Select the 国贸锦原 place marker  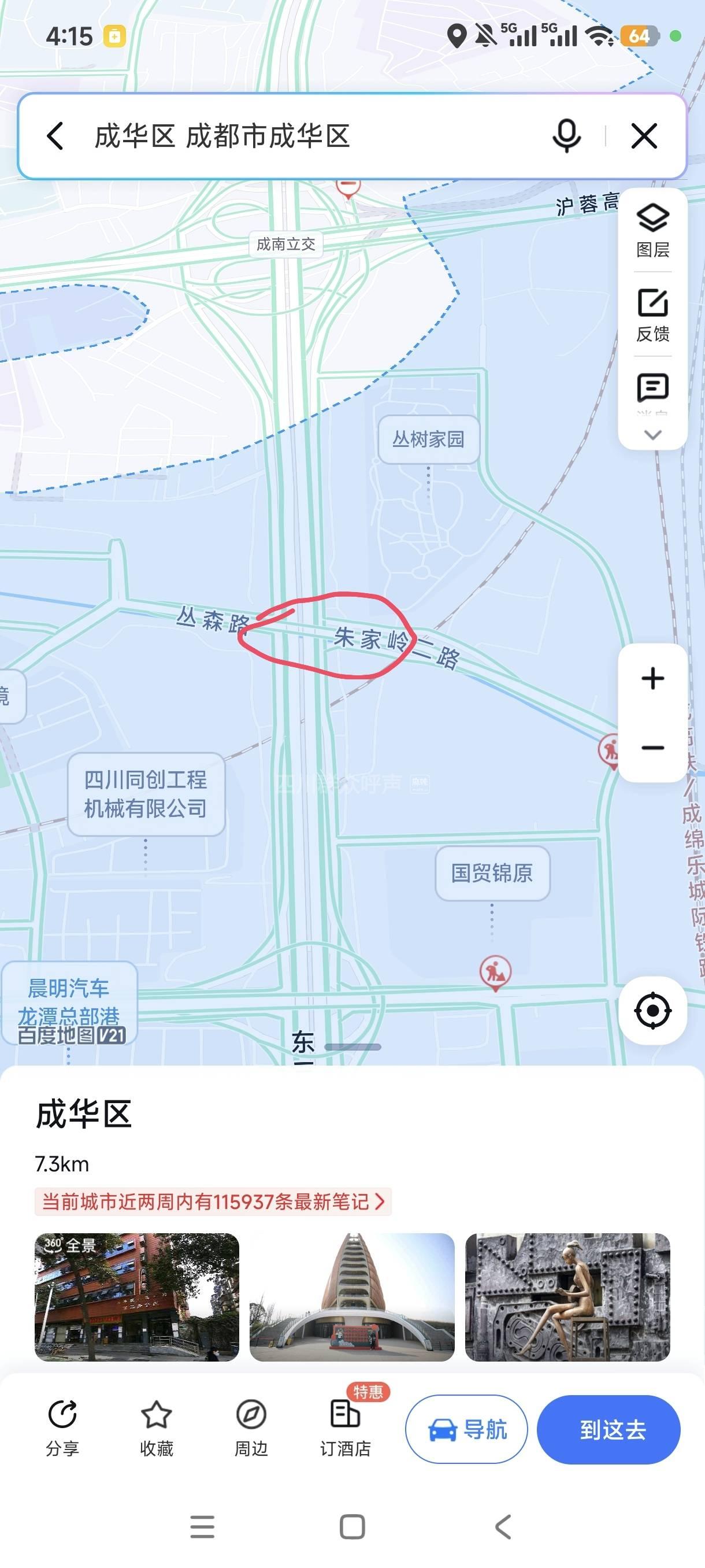coord(492,873)
